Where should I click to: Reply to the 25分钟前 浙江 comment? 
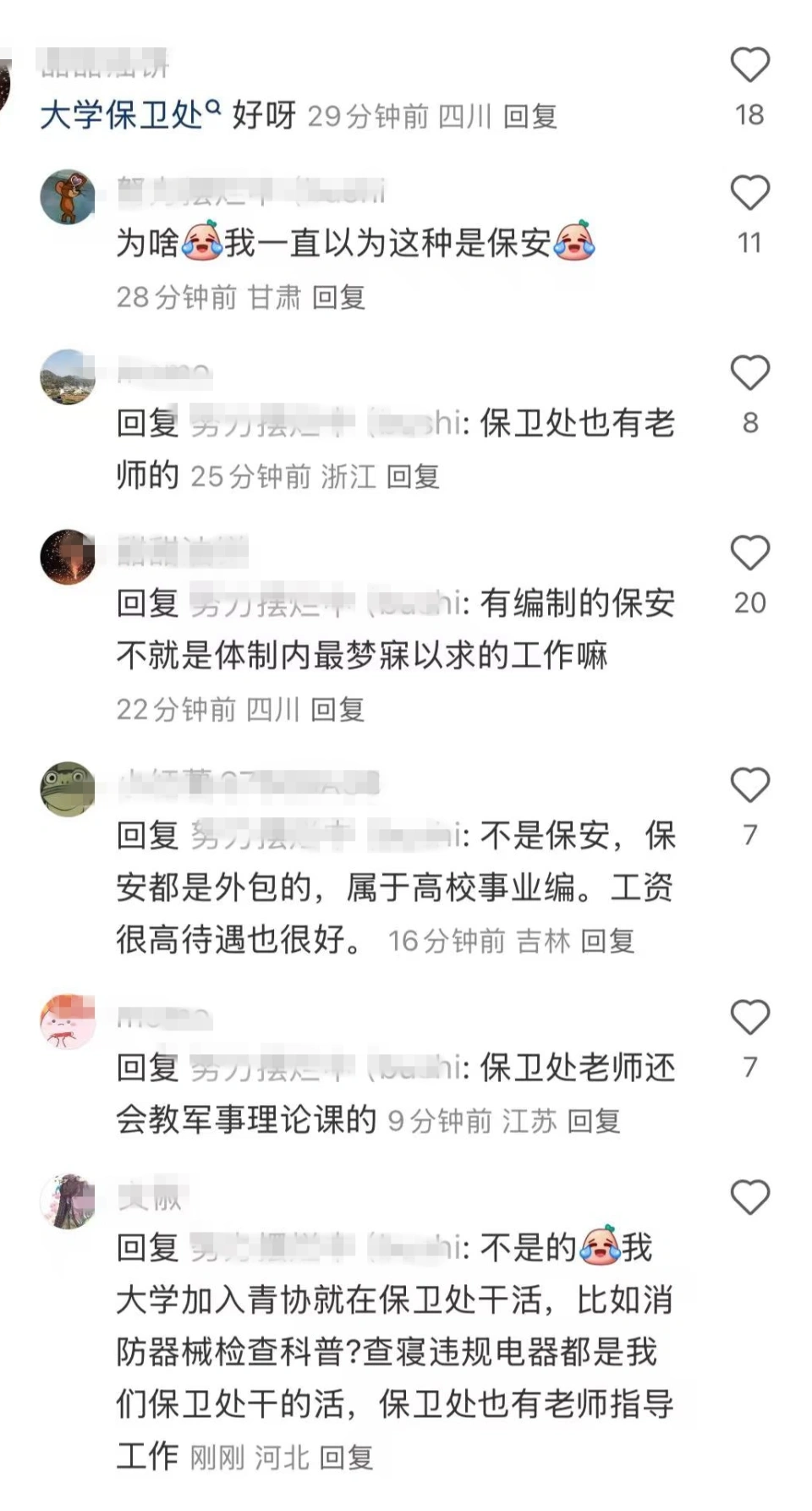[x=413, y=477]
